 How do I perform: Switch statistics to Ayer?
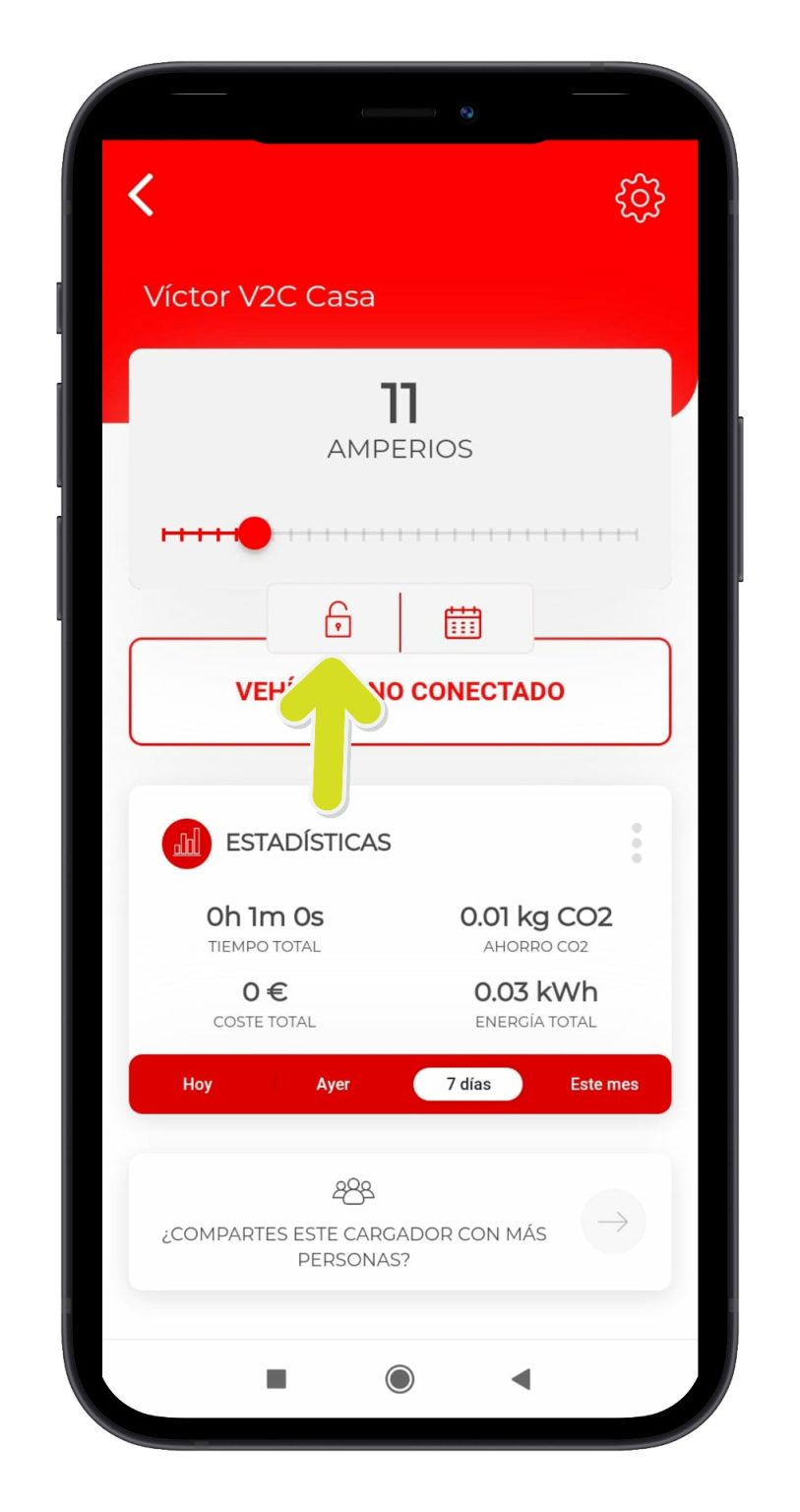point(333,1084)
